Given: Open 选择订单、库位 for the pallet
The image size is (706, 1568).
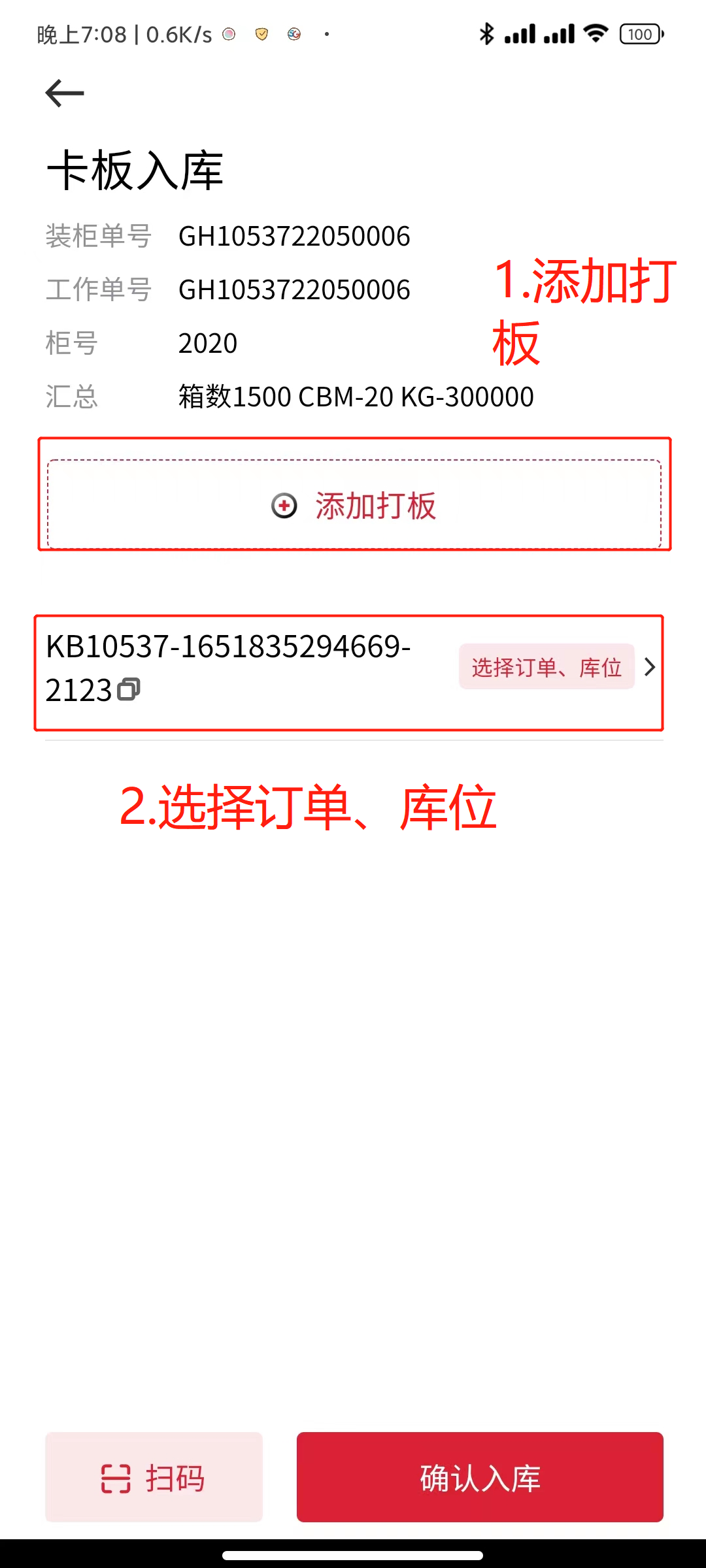Looking at the screenshot, I should (x=546, y=667).
